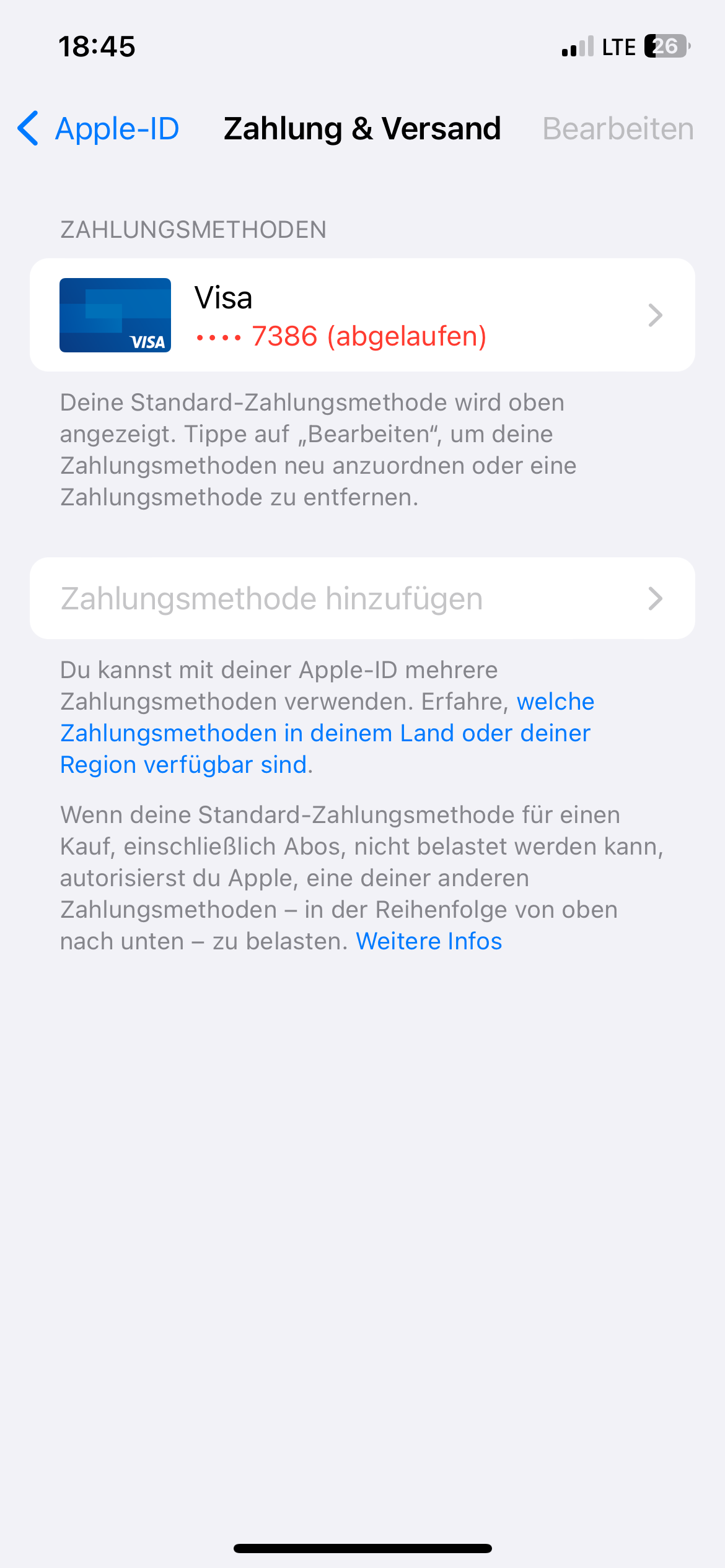Image resolution: width=725 pixels, height=1568 pixels.
Task: Tap Bearbeiten to edit payment methods
Action: pos(618,129)
